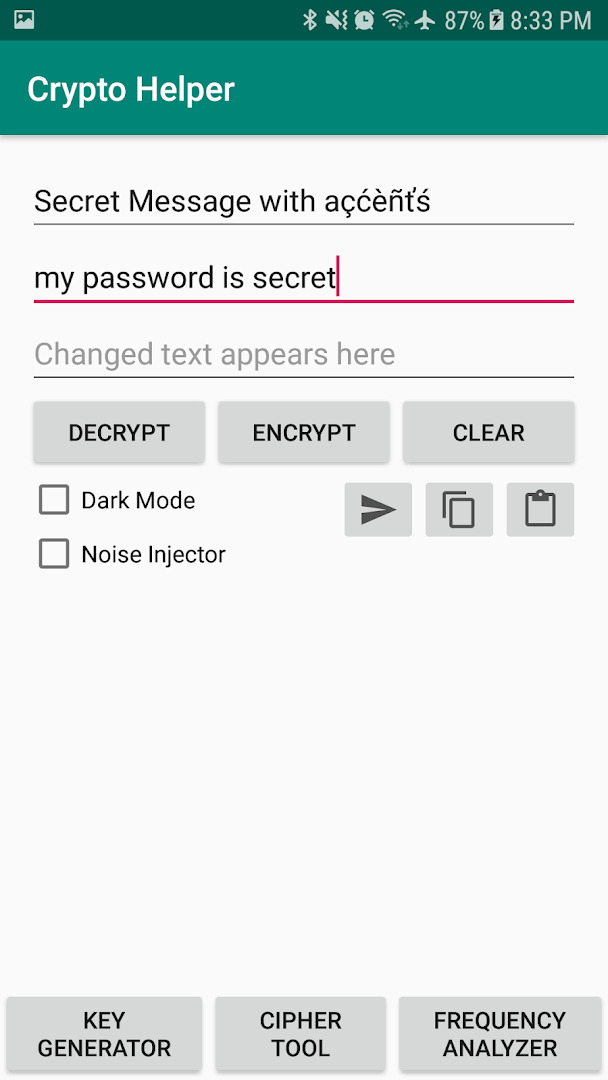Launch the Frequency Analyzer
Screen dimensions: 608x1080
pyautogui.click(x=500, y=1034)
